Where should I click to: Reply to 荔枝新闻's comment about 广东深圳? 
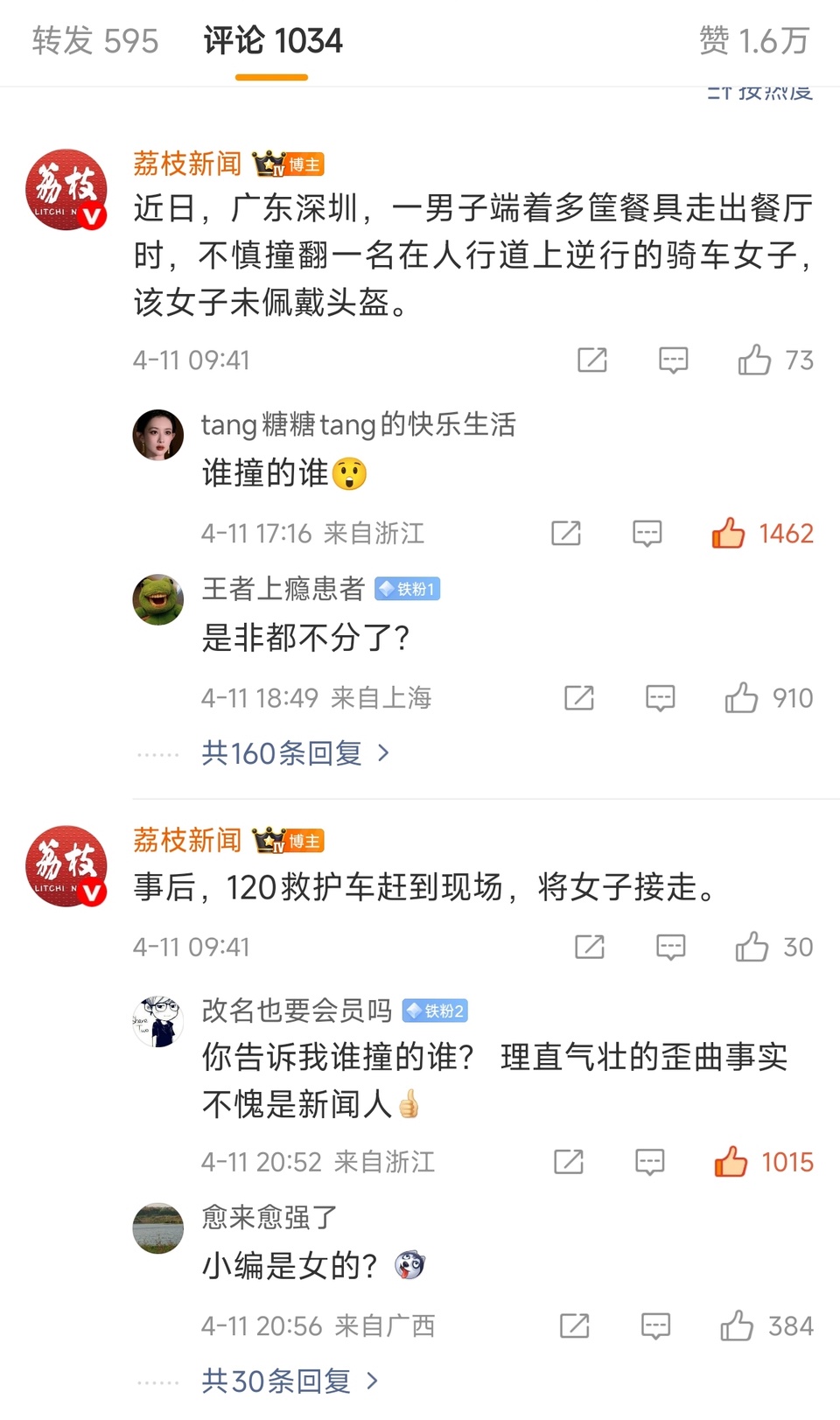(673, 360)
